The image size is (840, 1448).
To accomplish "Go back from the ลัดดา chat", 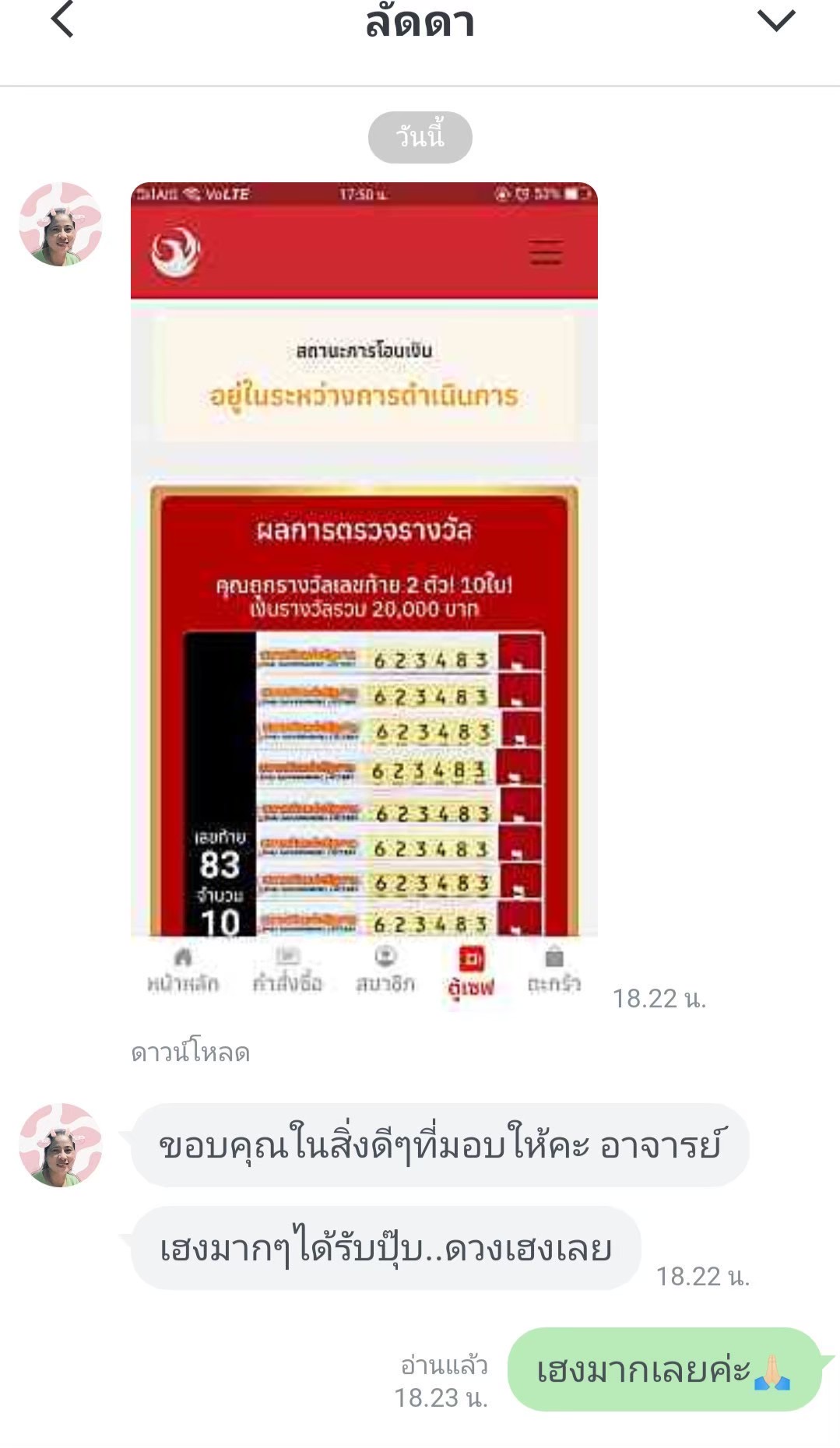I will [62, 19].
